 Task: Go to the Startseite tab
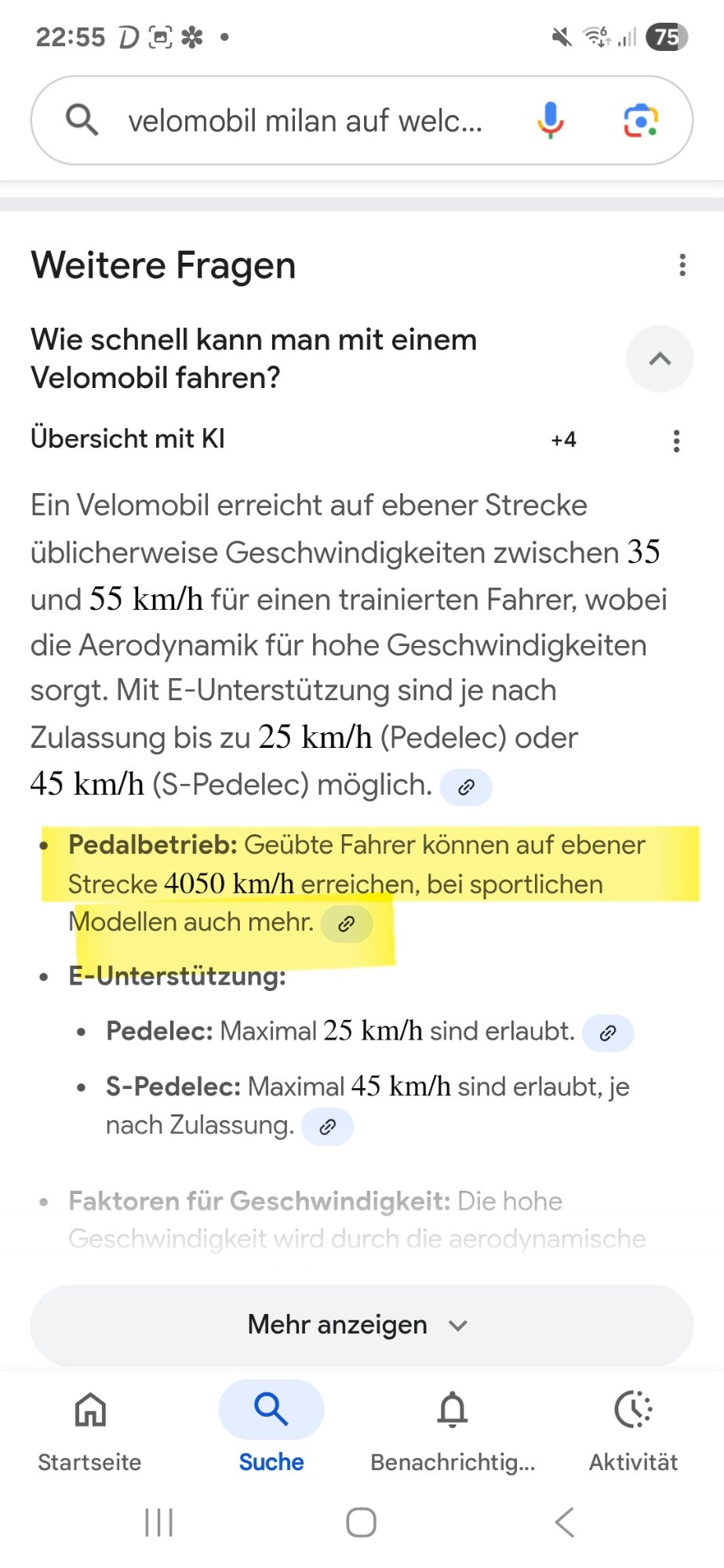pyautogui.click(x=89, y=1427)
